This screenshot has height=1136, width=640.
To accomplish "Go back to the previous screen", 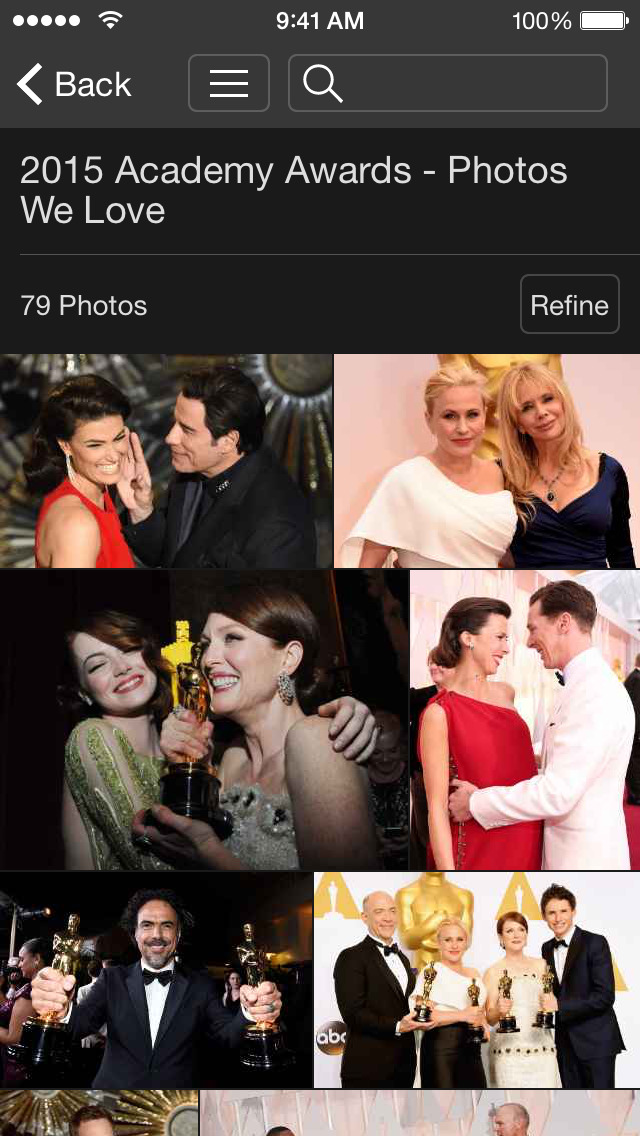I will coord(74,84).
